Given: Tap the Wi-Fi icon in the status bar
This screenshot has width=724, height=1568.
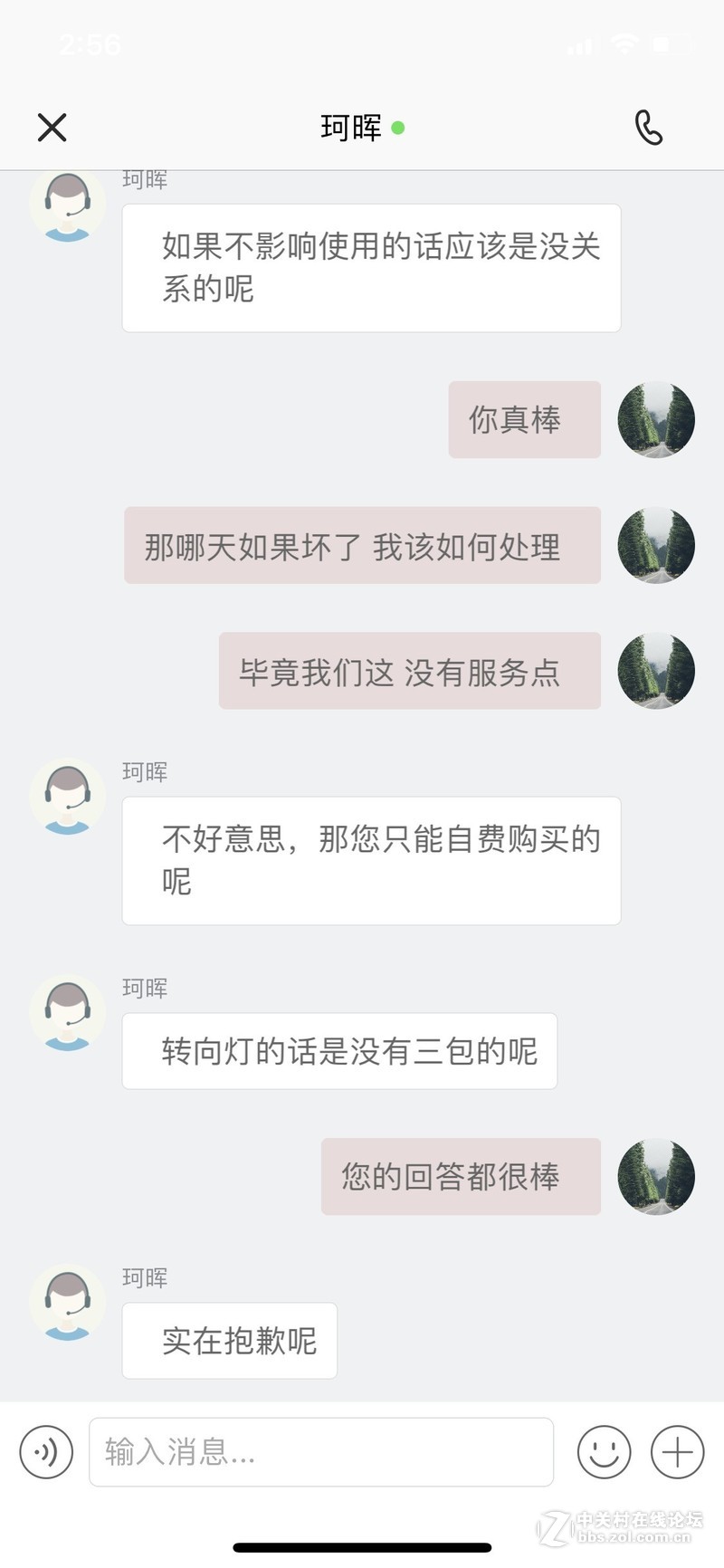Looking at the screenshot, I should coord(625,44).
